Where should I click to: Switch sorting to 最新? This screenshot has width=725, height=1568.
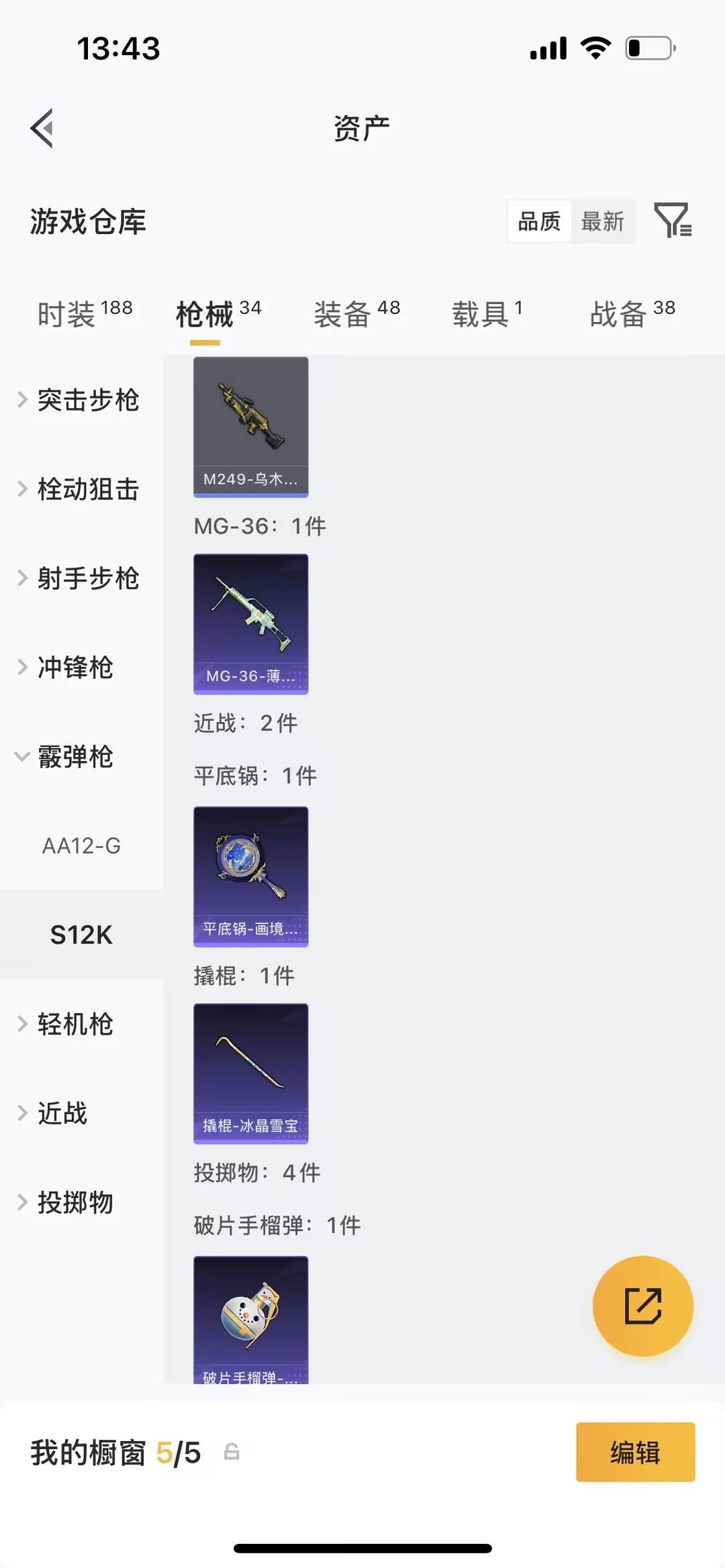603,221
